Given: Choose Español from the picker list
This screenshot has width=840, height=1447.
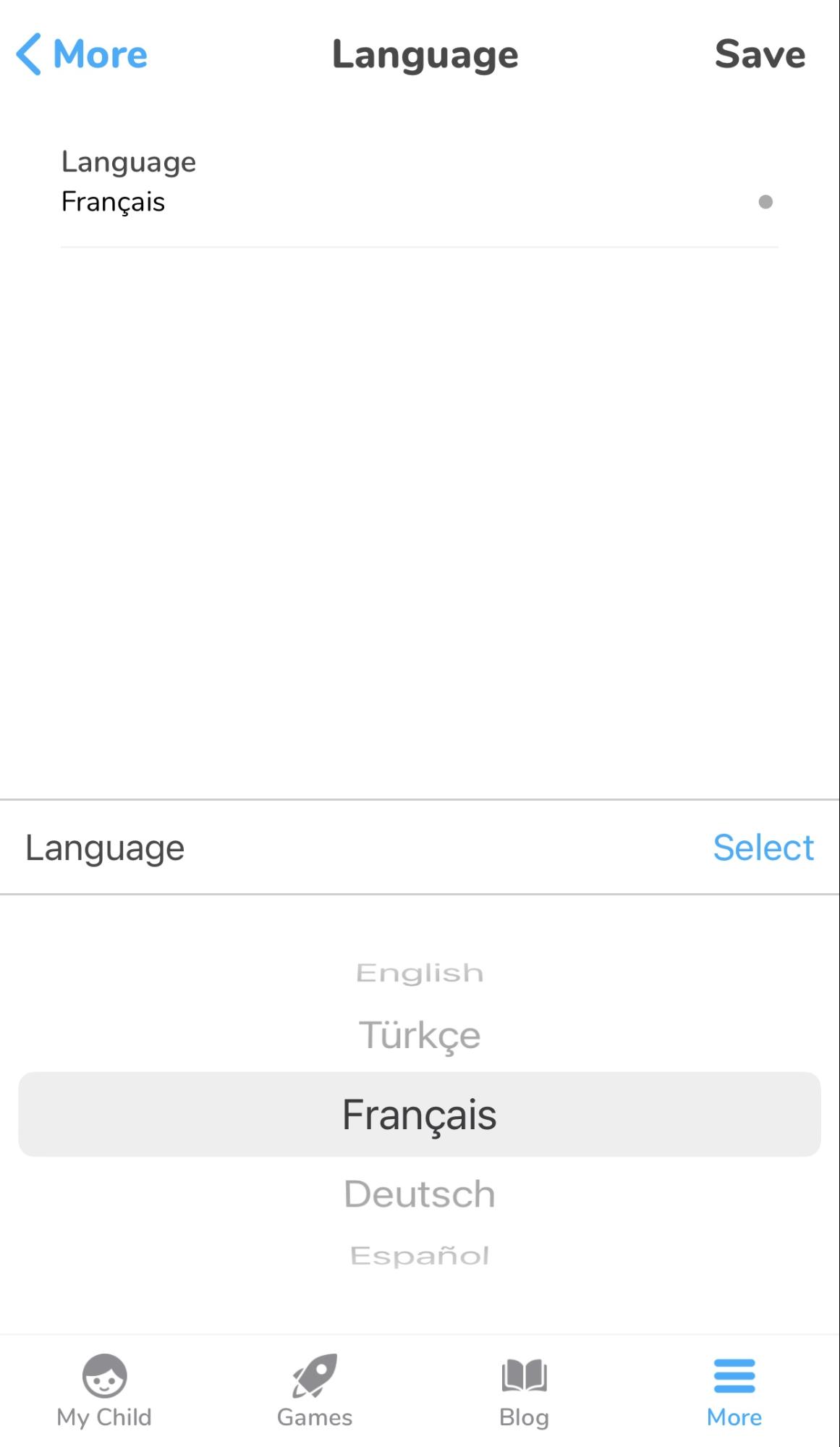Looking at the screenshot, I should click(420, 1256).
